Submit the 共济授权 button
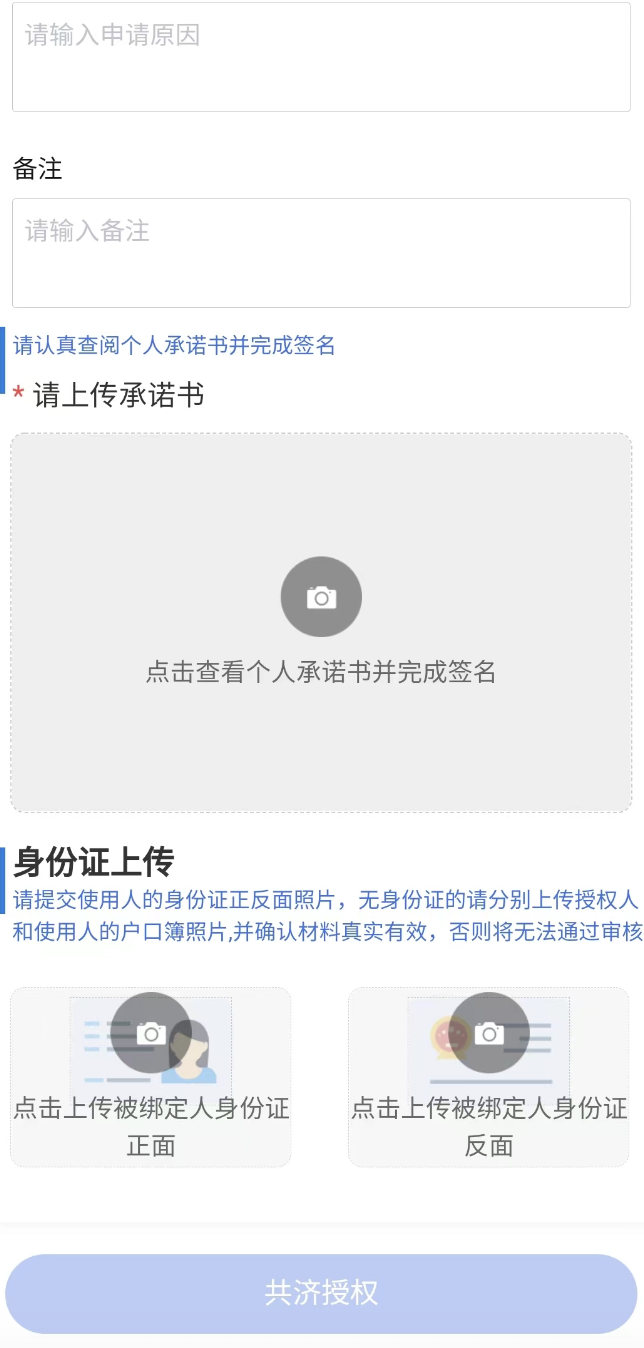The width and height of the screenshot is (644, 1348). point(321,1293)
